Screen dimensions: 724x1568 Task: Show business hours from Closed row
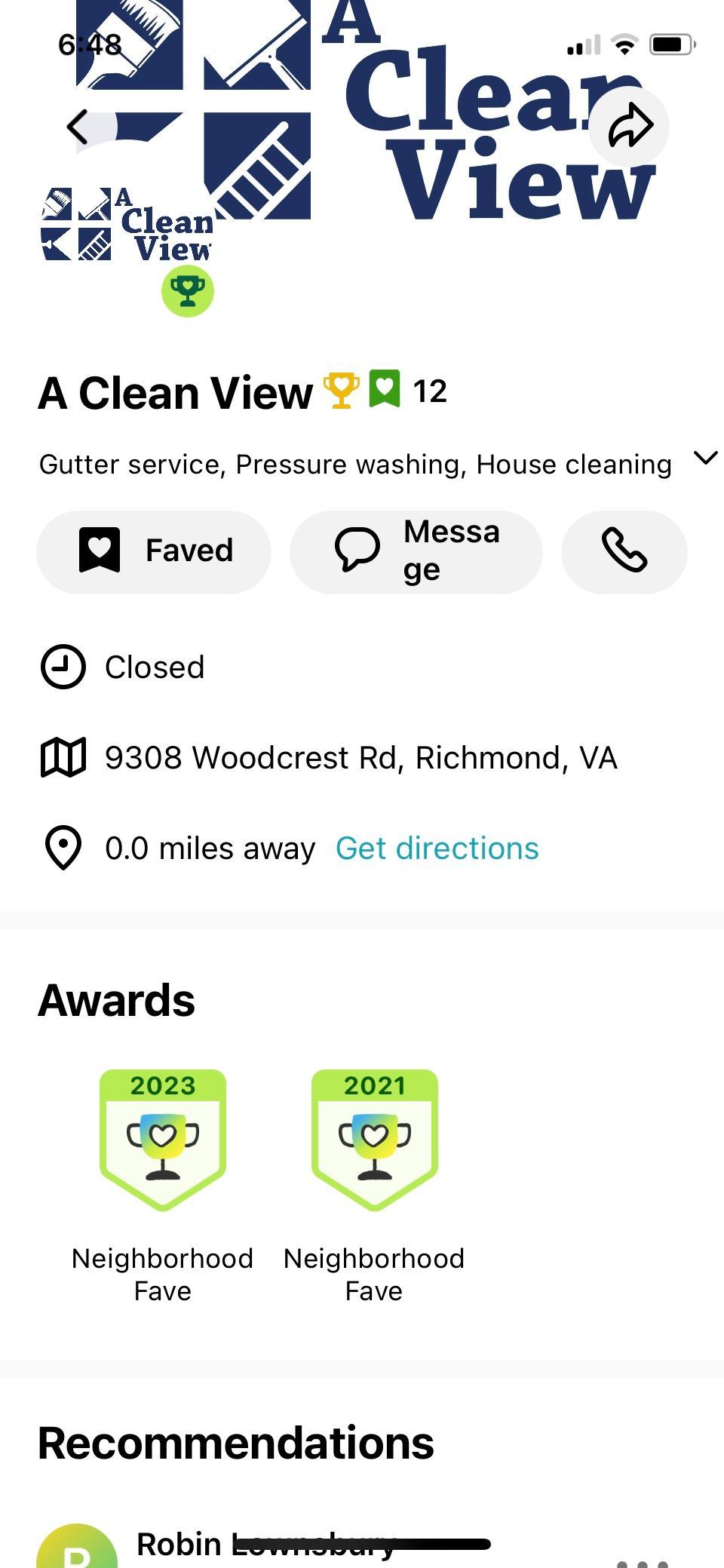tap(155, 667)
